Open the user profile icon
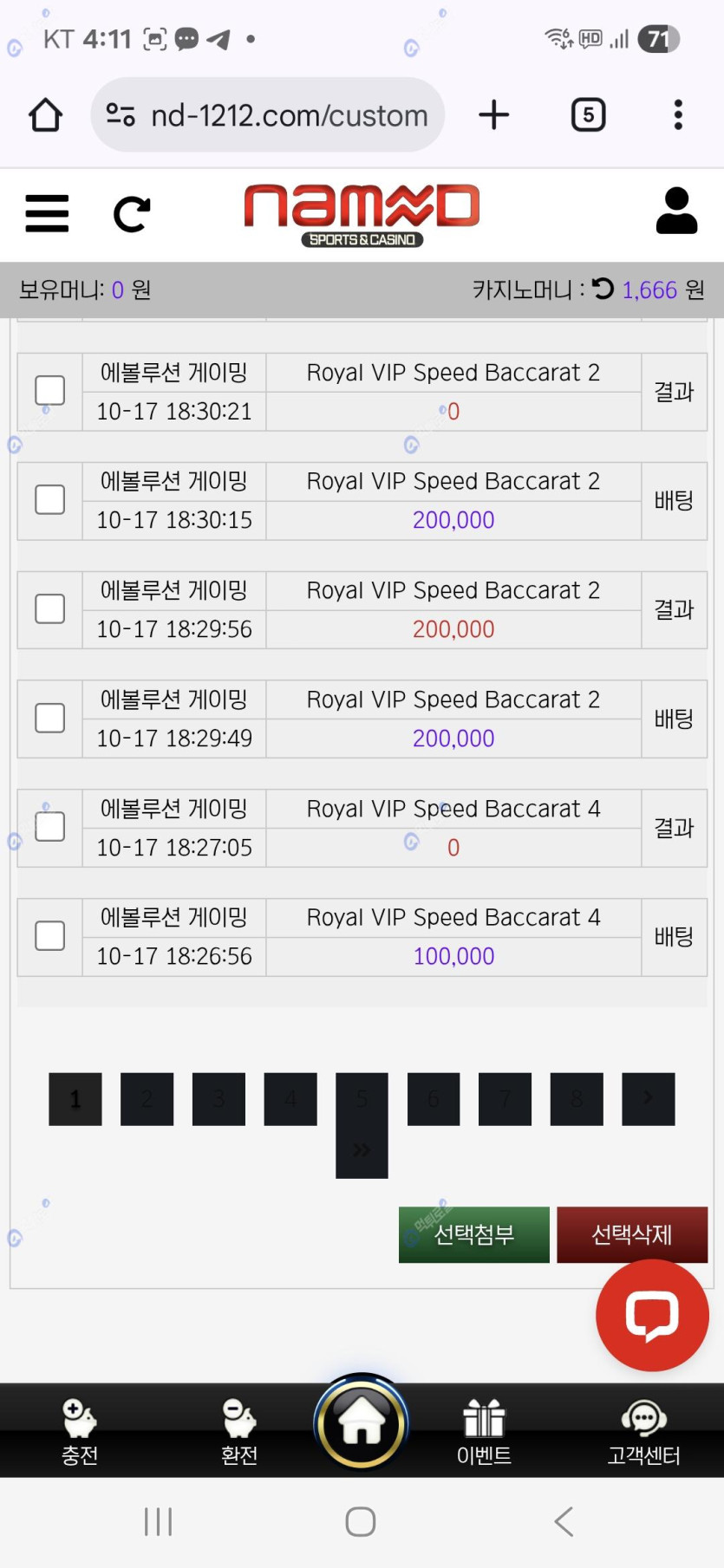 [676, 211]
